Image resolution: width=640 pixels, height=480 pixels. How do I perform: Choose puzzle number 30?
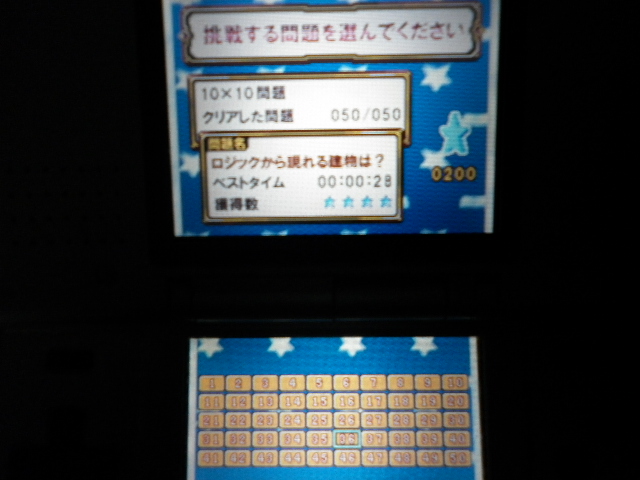(x=455, y=420)
